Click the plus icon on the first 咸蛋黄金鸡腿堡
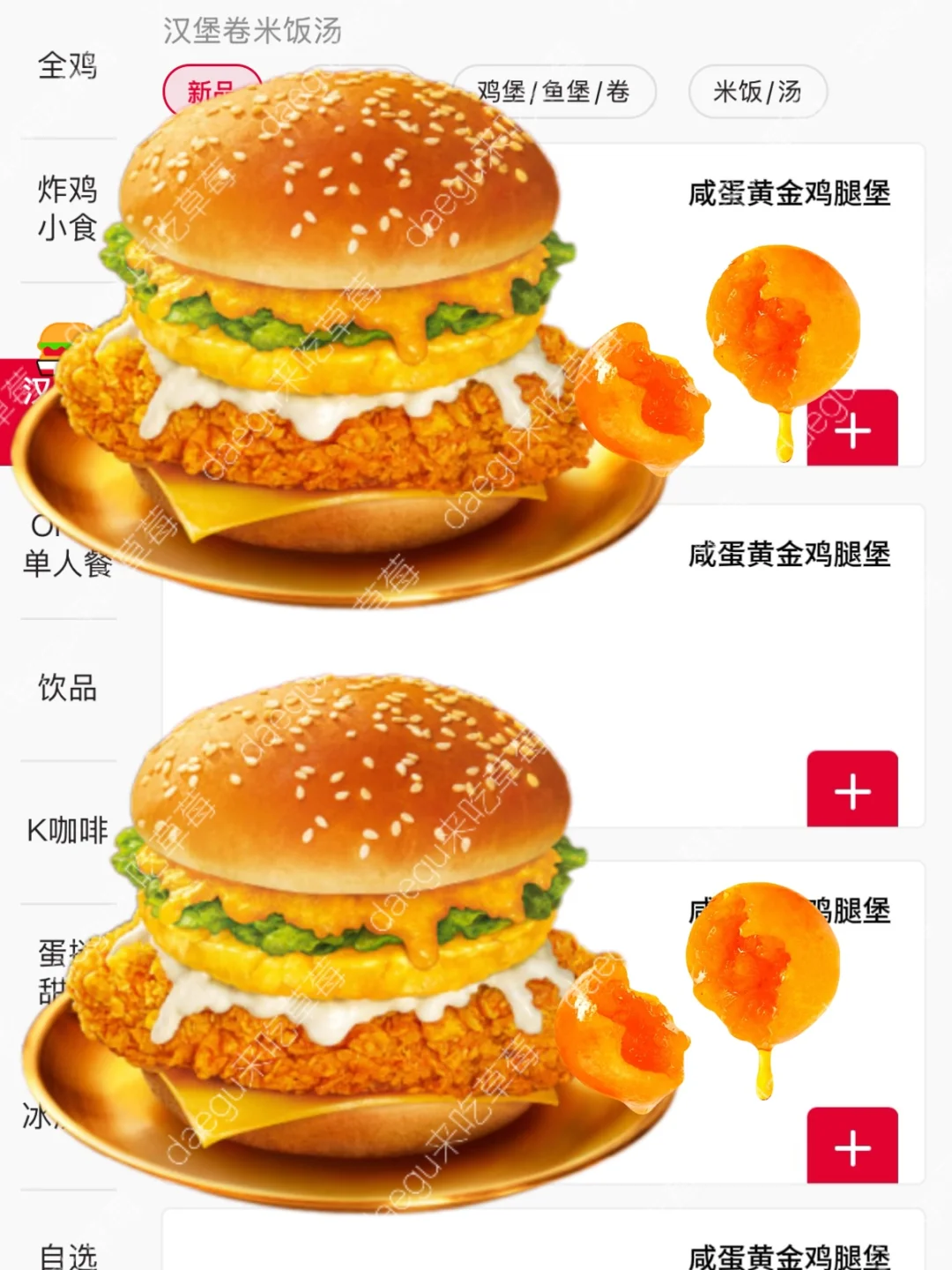Screen dimensions: 952x1270 pos(852,430)
